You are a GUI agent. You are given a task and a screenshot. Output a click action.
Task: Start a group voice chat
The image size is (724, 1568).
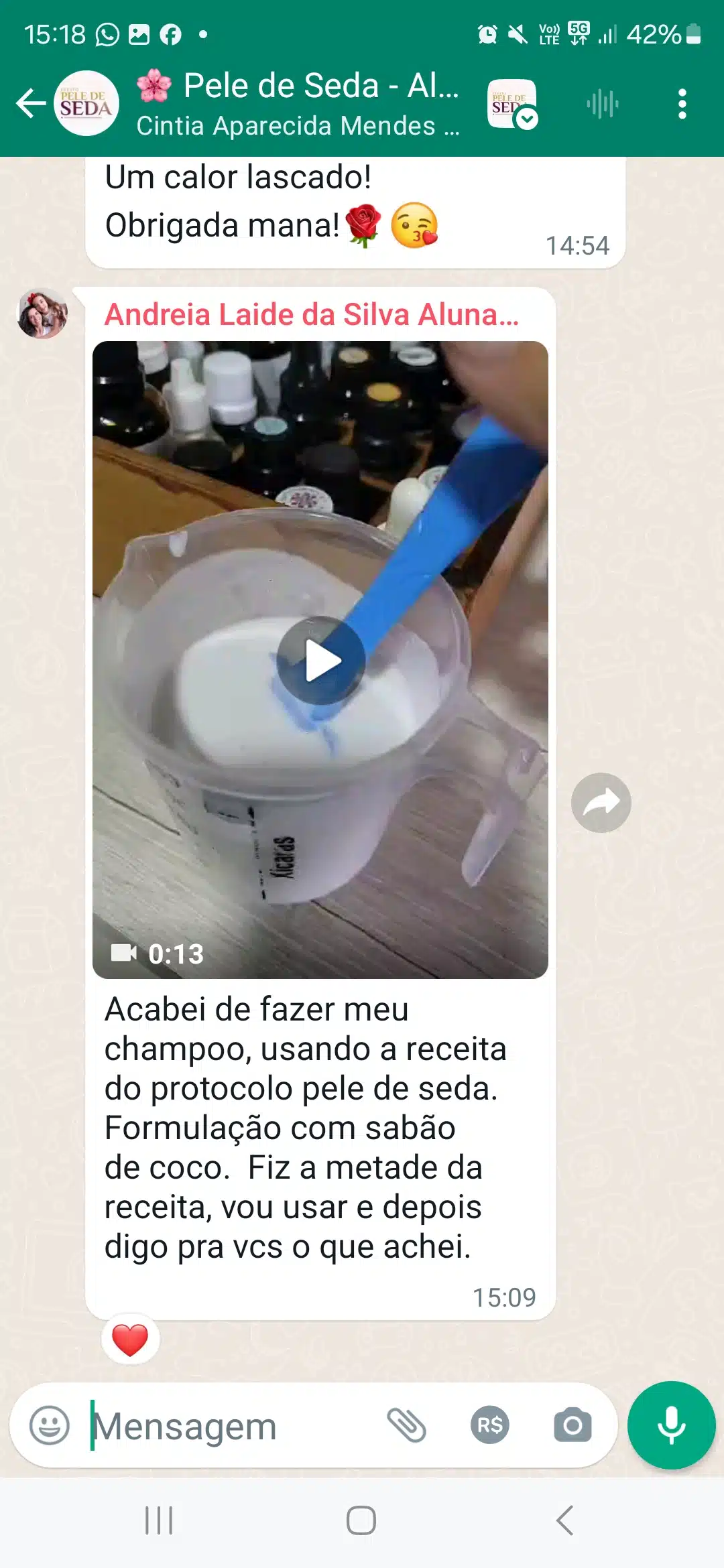pos(602,104)
